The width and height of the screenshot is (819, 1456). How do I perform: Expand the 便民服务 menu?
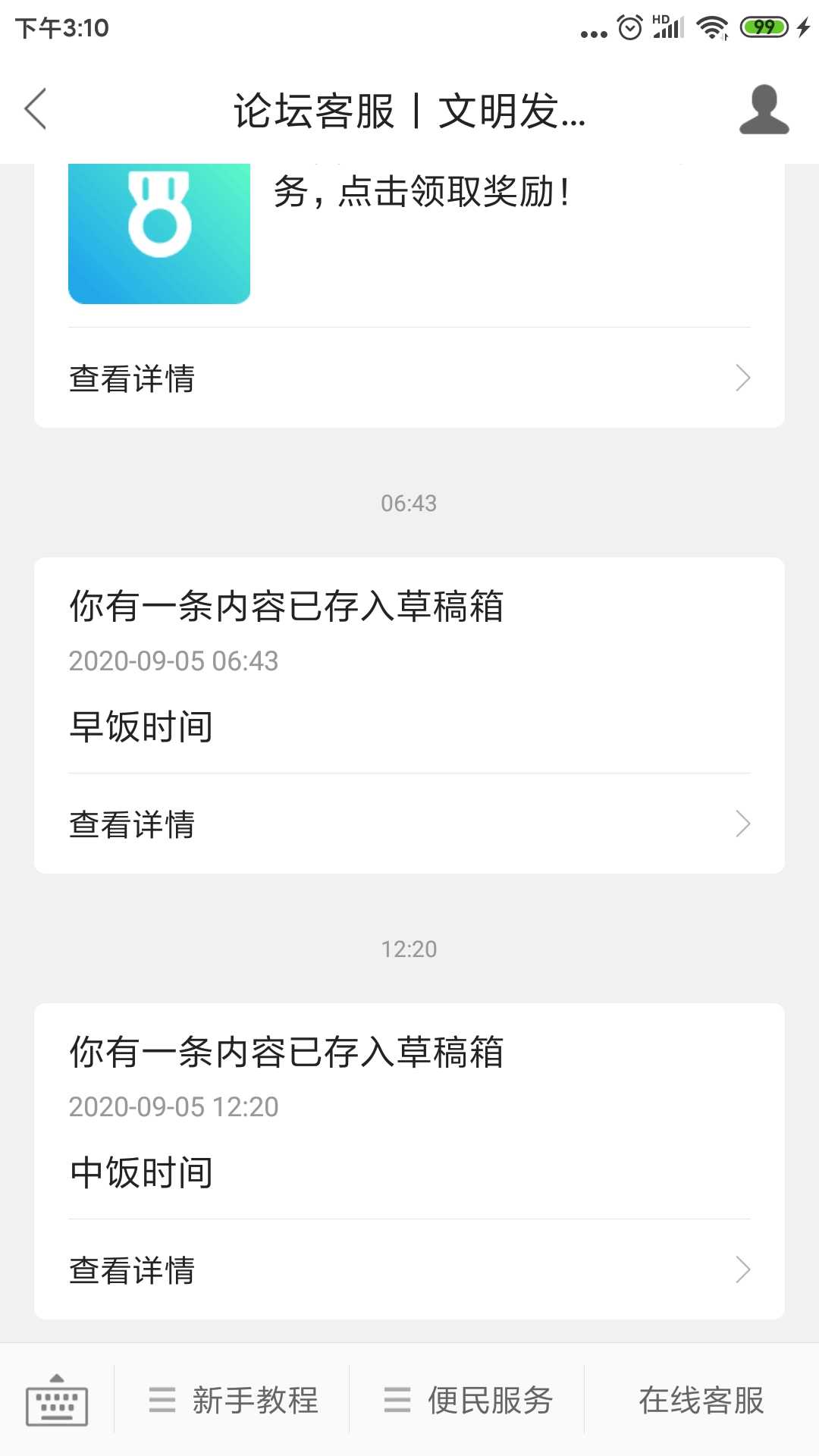467,1400
